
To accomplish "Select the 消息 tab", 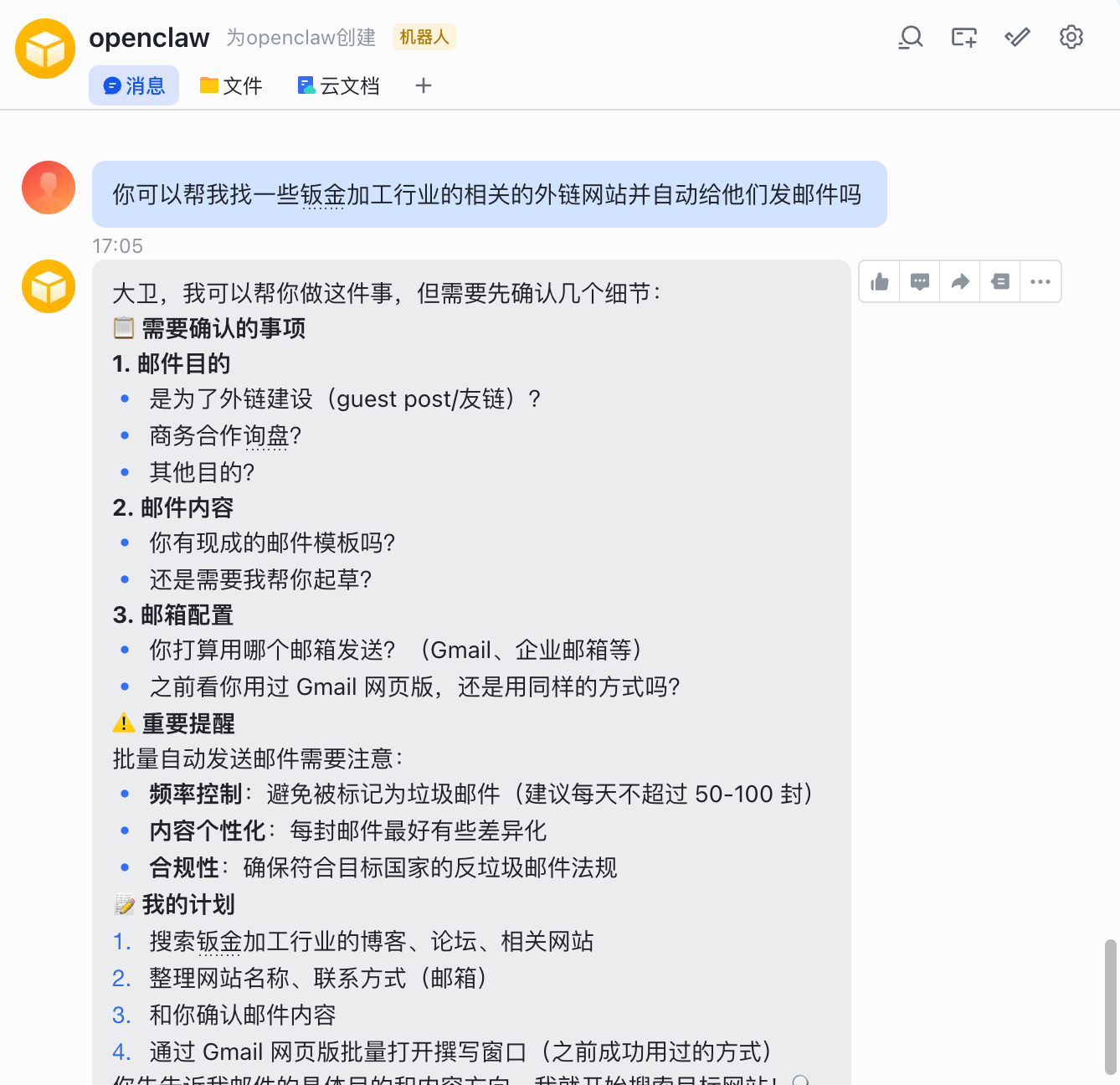I will 134,85.
